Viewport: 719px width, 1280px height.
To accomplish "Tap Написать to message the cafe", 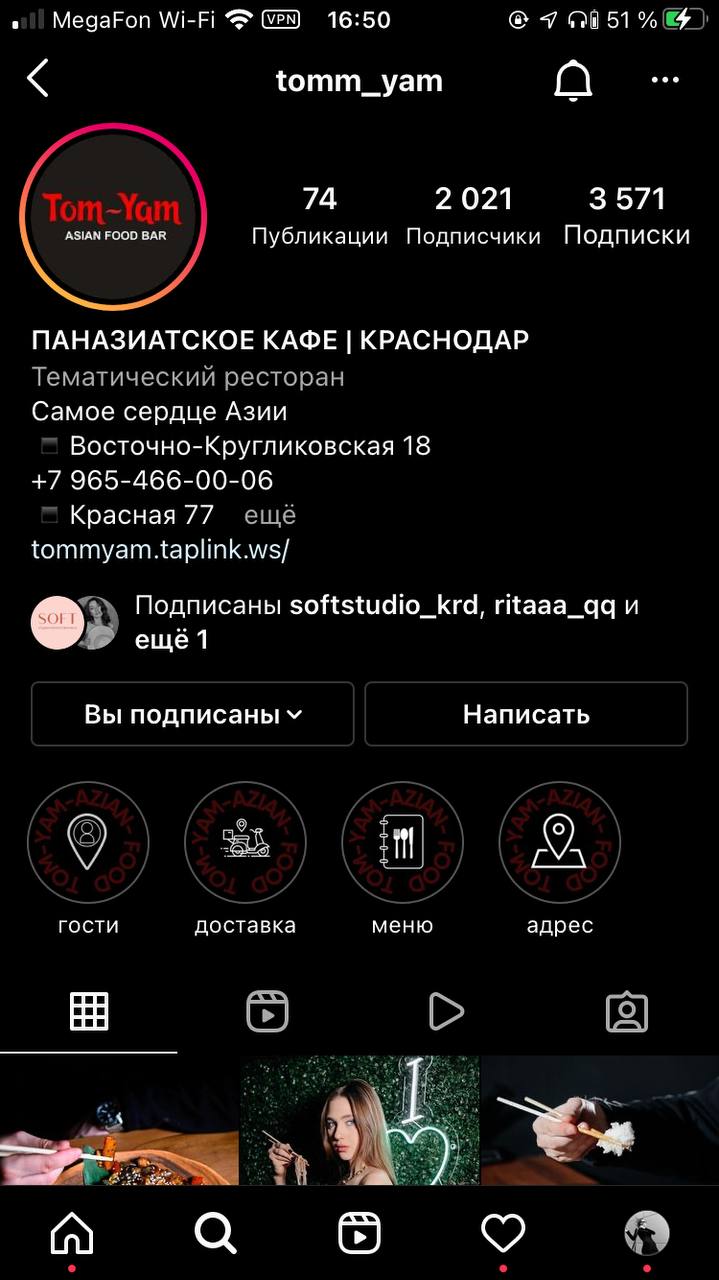I will pos(526,714).
